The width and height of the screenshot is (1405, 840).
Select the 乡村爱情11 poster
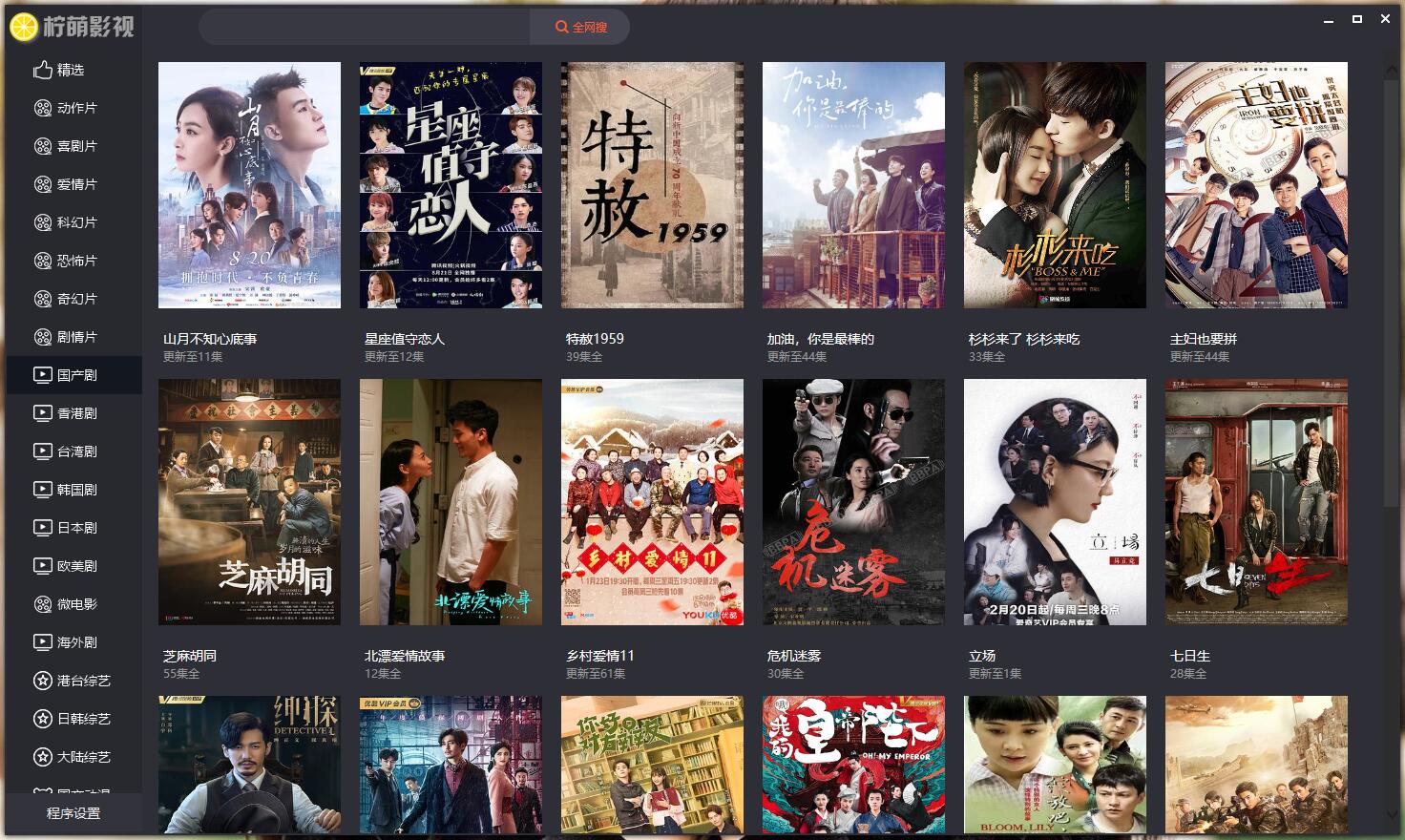coord(652,502)
